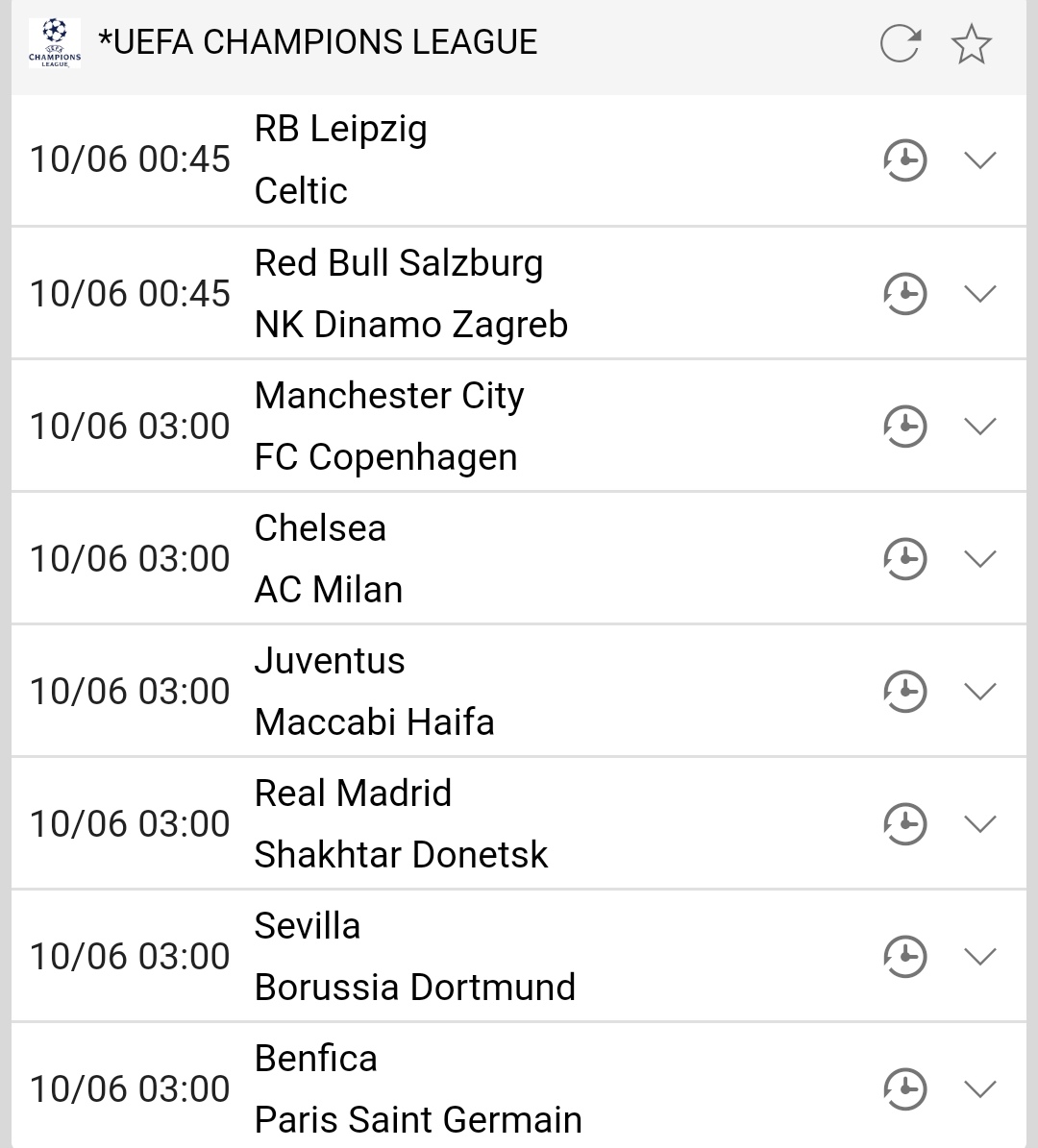This screenshot has width=1038, height=1148.
Task: Show history for RB Leipzig vs Celtic
Action: (904, 159)
